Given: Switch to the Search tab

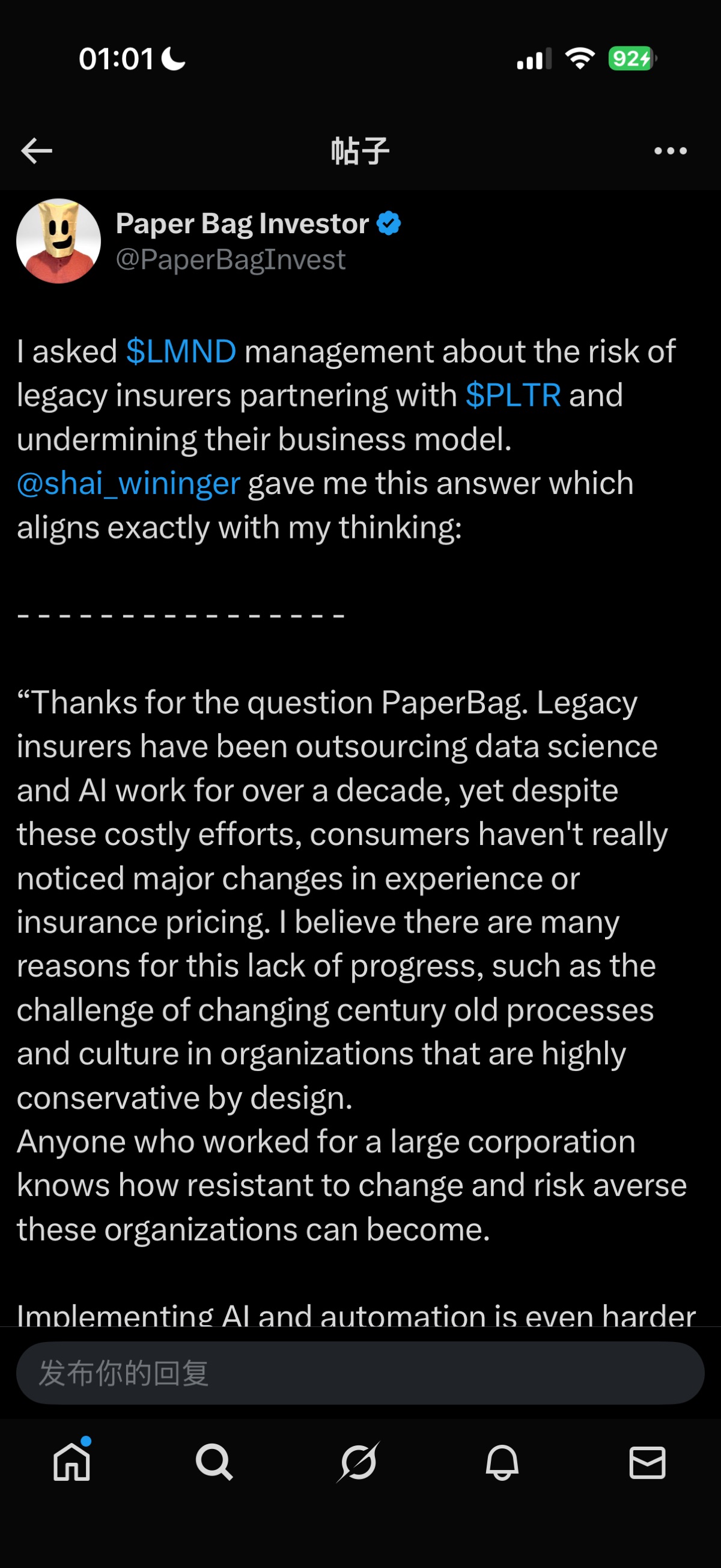Looking at the screenshot, I should click(214, 1462).
